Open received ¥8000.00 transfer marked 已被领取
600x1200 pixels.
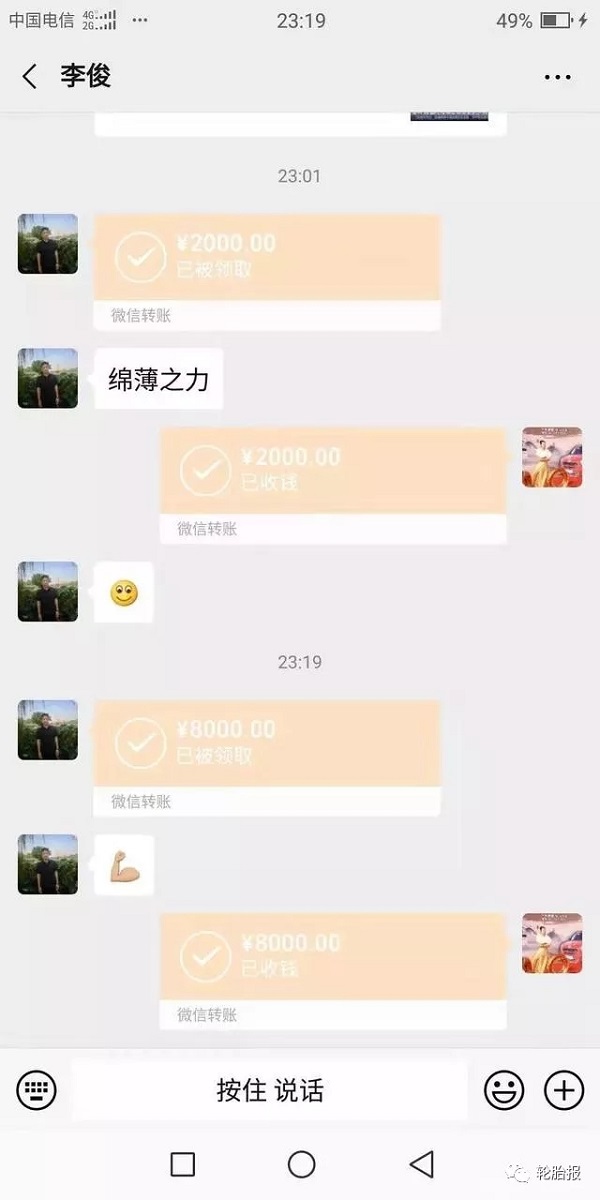267,744
